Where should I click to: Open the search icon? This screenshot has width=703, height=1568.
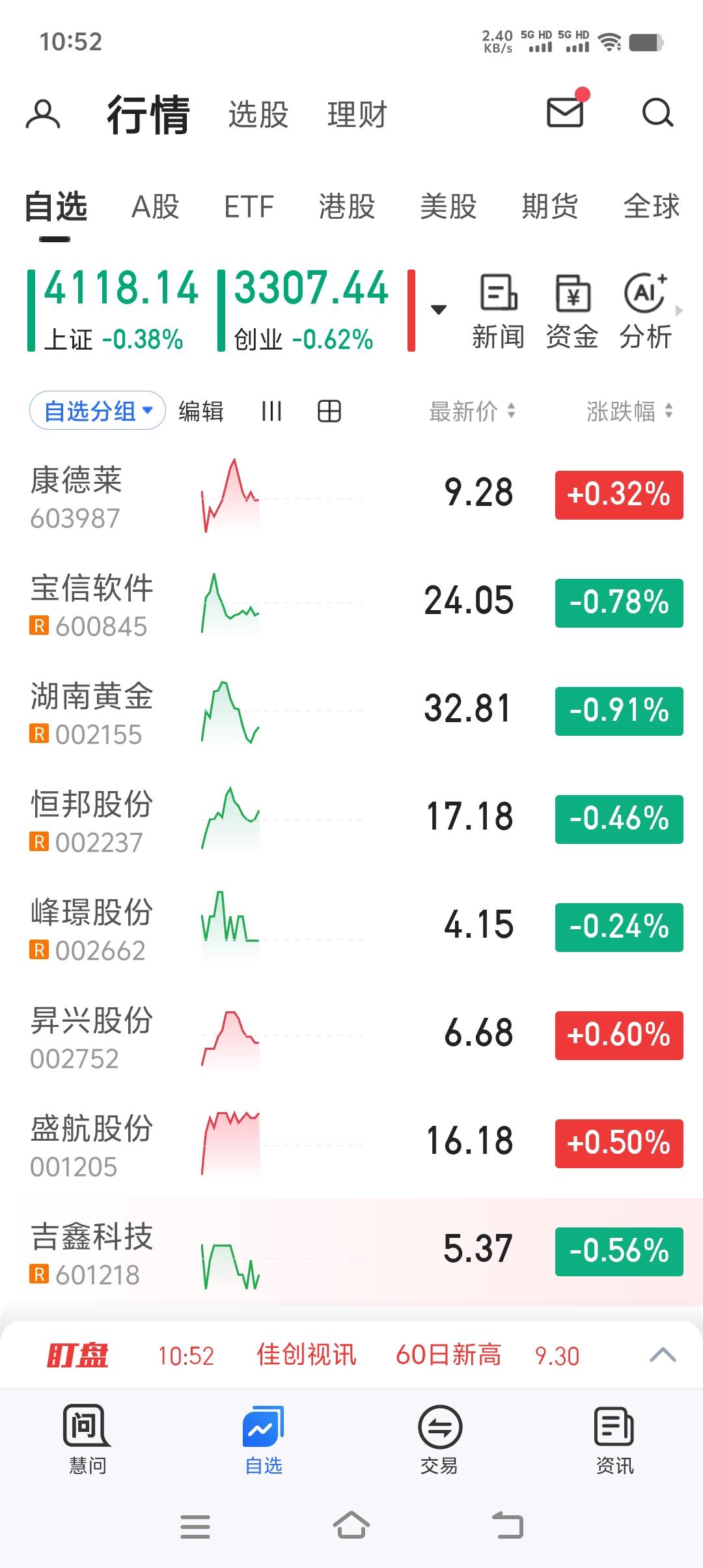[658, 113]
